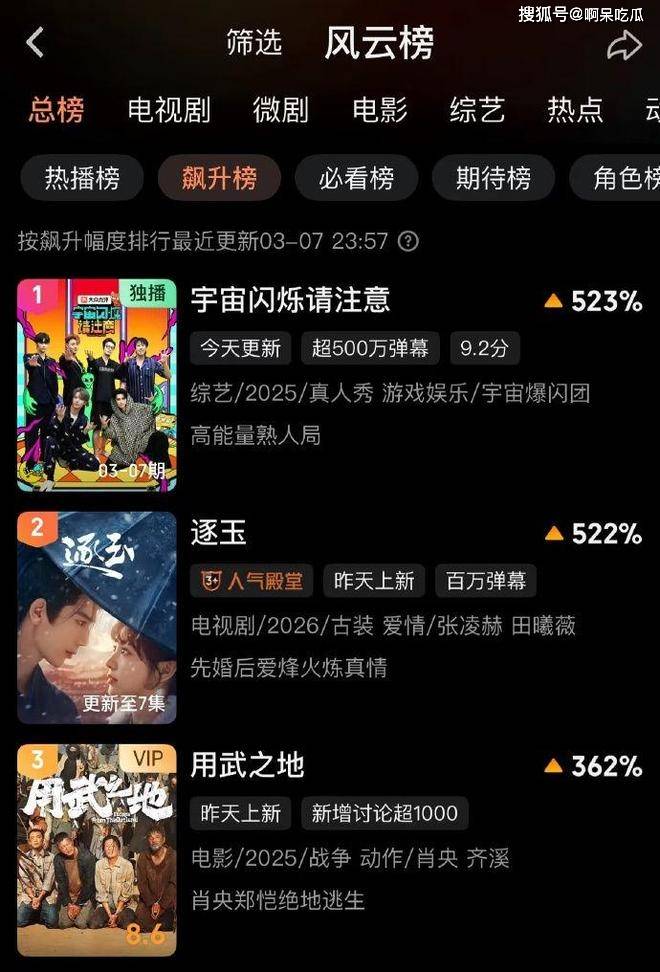This screenshot has width=660, height=972.
Task: Choose the 热播榜 chip
Action: (x=82, y=179)
